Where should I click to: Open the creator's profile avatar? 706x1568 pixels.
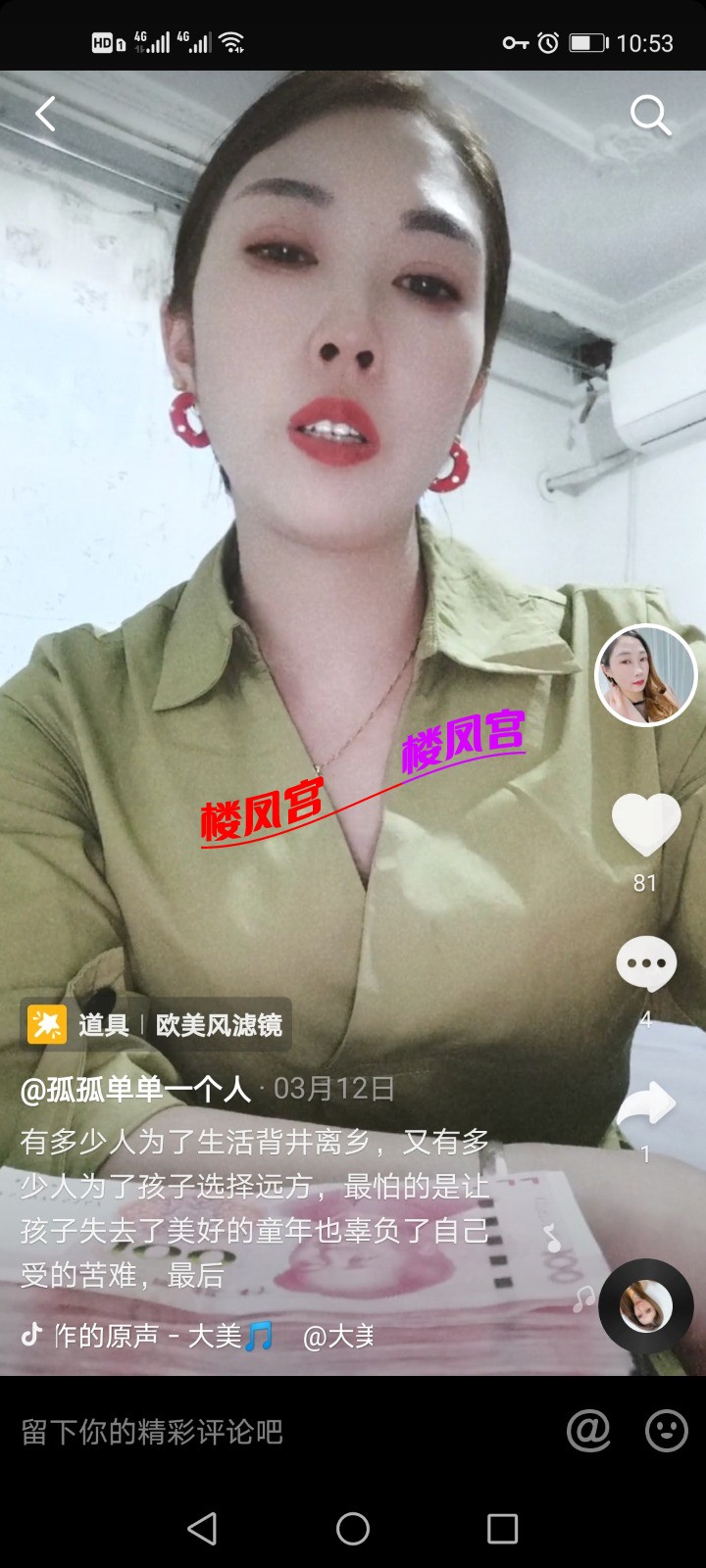point(645,675)
